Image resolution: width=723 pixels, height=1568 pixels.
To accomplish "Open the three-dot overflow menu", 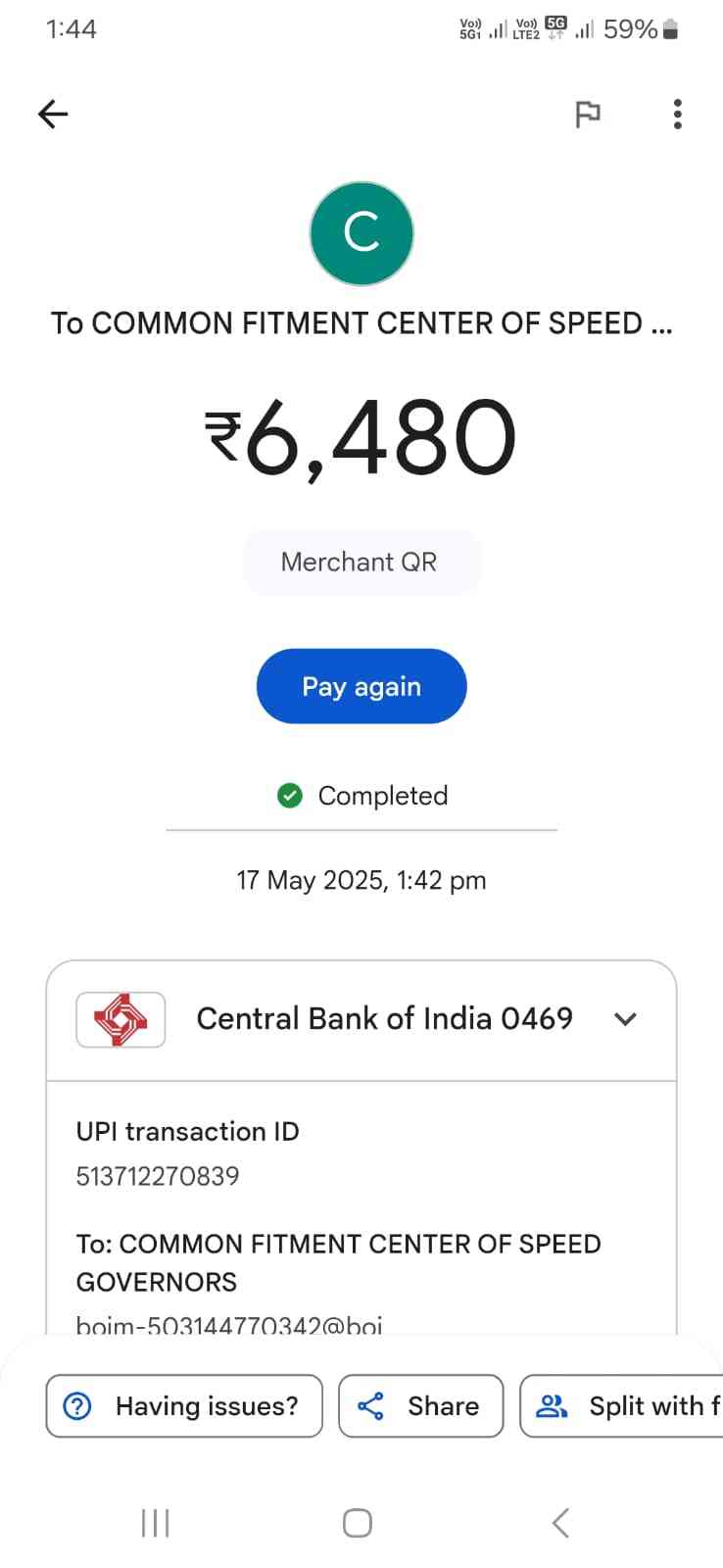I will (677, 115).
